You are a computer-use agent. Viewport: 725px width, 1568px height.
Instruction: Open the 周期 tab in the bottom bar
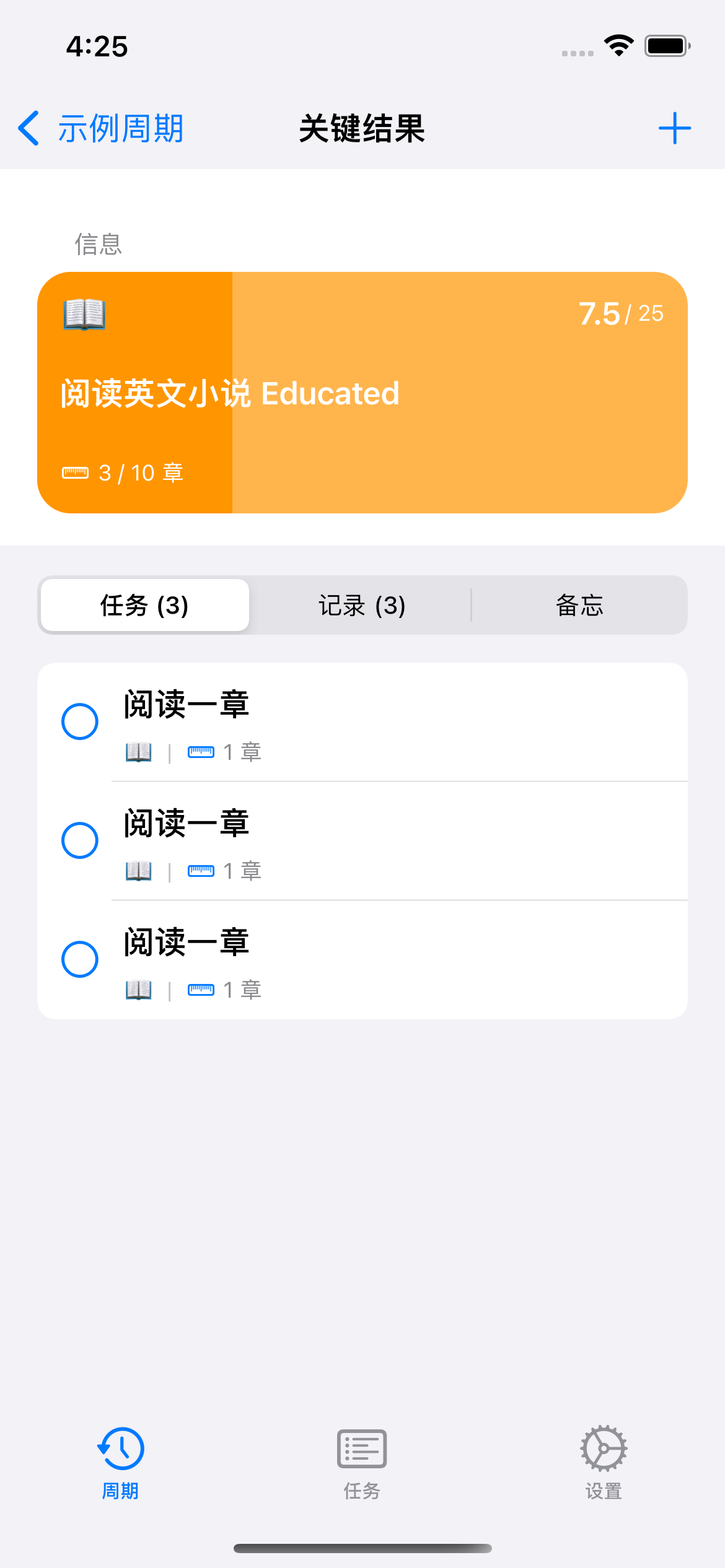tap(120, 1463)
